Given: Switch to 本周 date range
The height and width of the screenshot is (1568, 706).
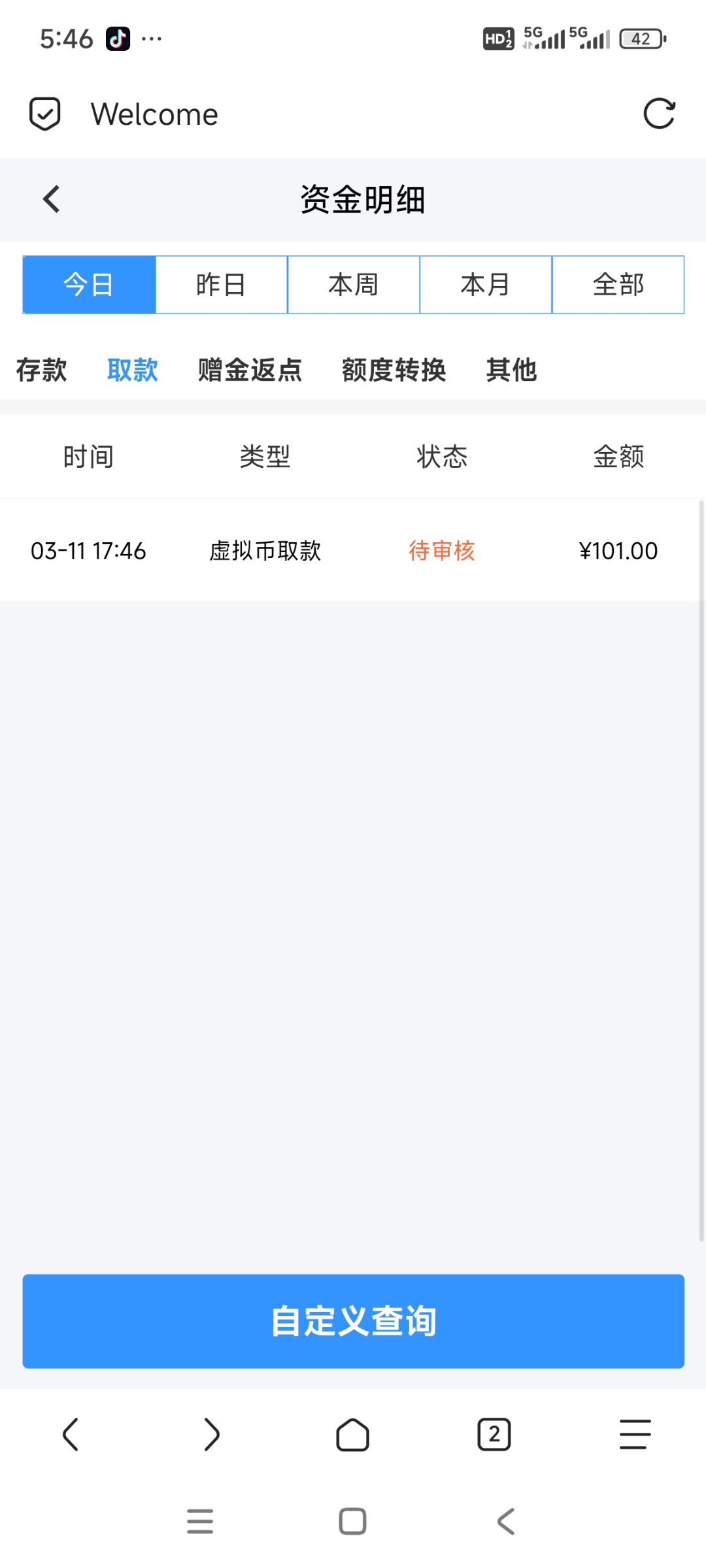Looking at the screenshot, I should pos(353,285).
